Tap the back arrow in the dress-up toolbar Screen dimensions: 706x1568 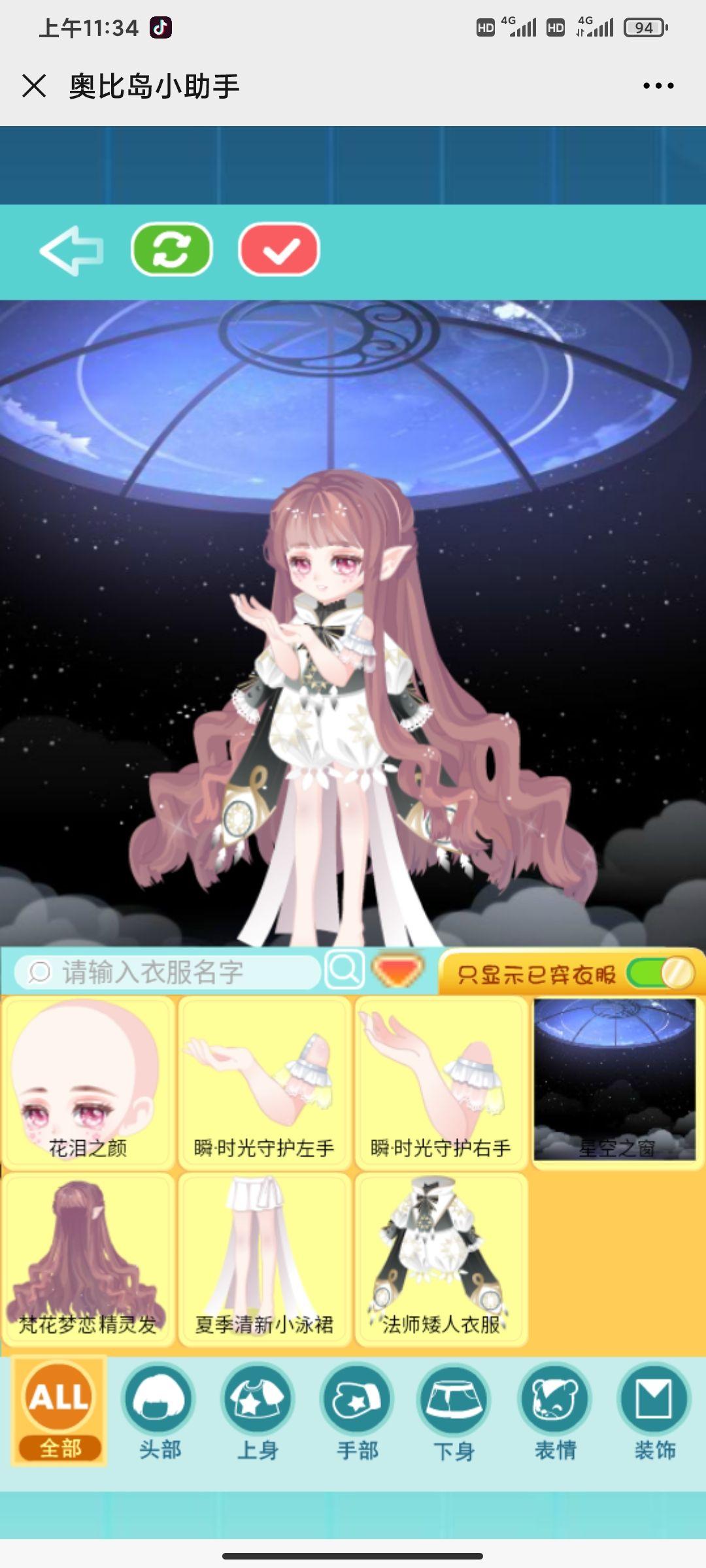[71, 250]
